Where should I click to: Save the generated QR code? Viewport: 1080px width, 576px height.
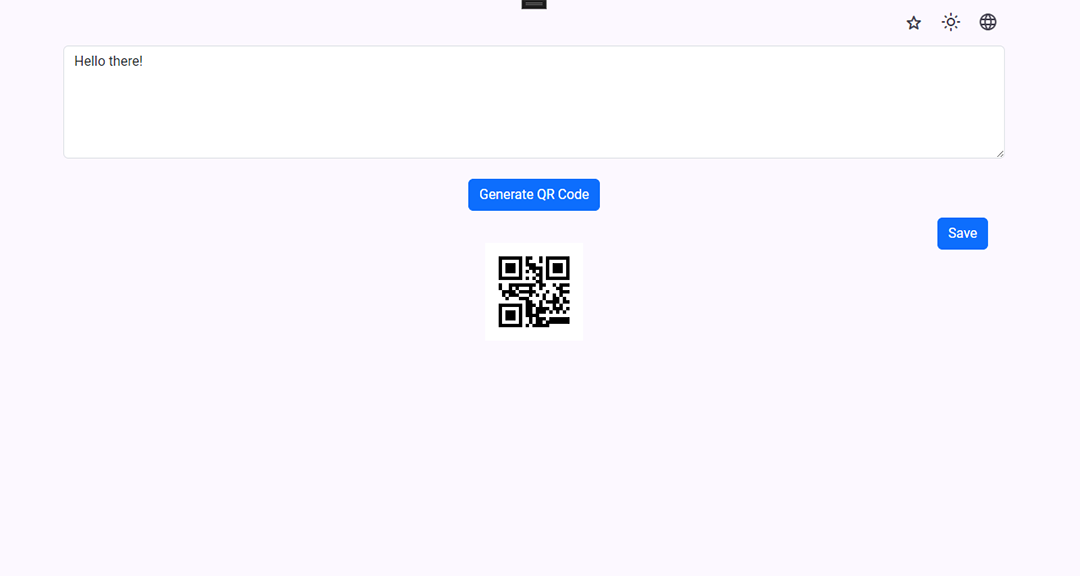[x=962, y=233]
